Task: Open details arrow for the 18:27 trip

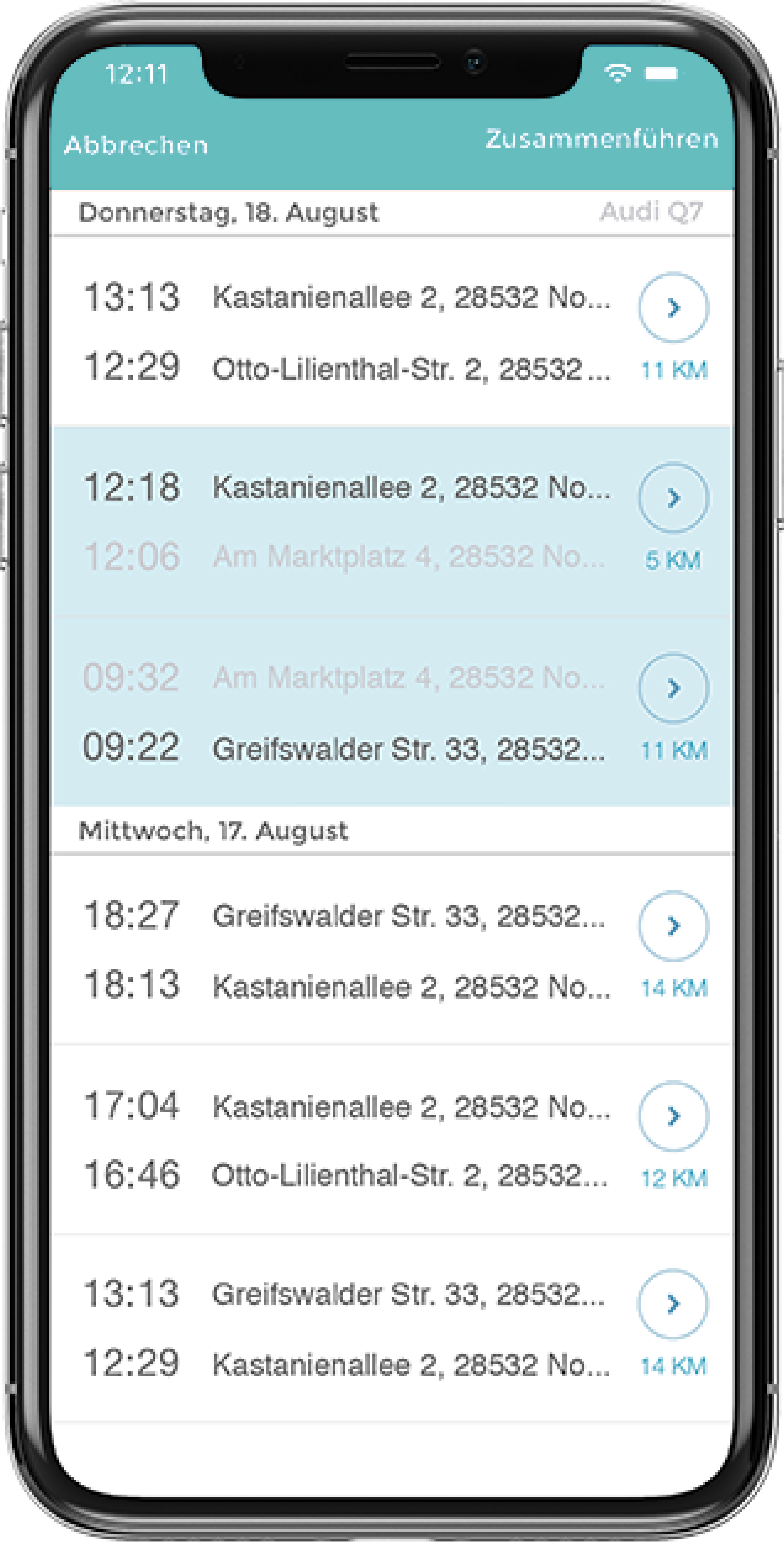Action: tap(674, 926)
